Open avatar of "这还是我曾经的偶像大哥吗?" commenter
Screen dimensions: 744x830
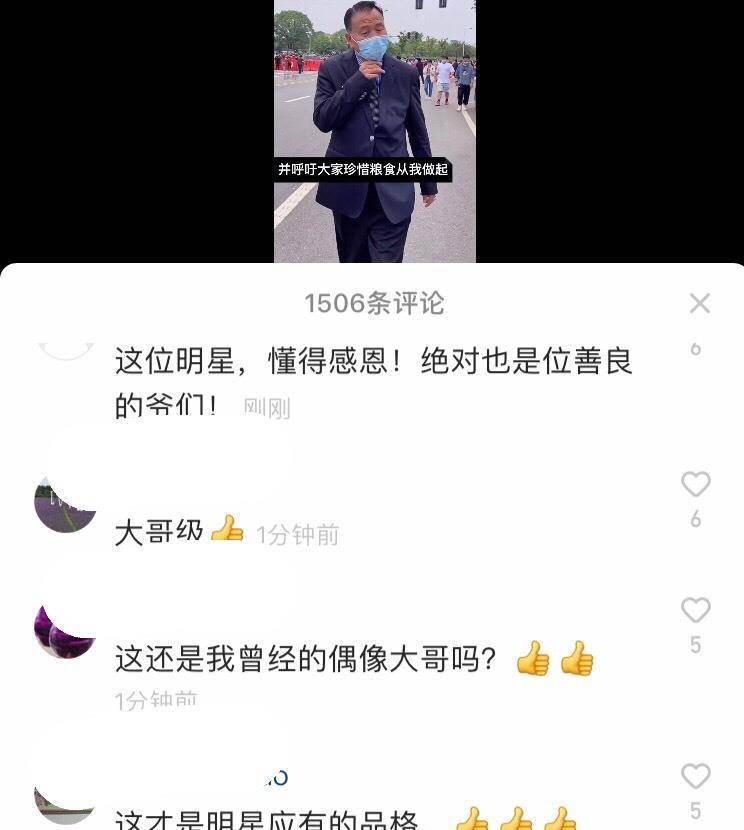tap(65, 630)
